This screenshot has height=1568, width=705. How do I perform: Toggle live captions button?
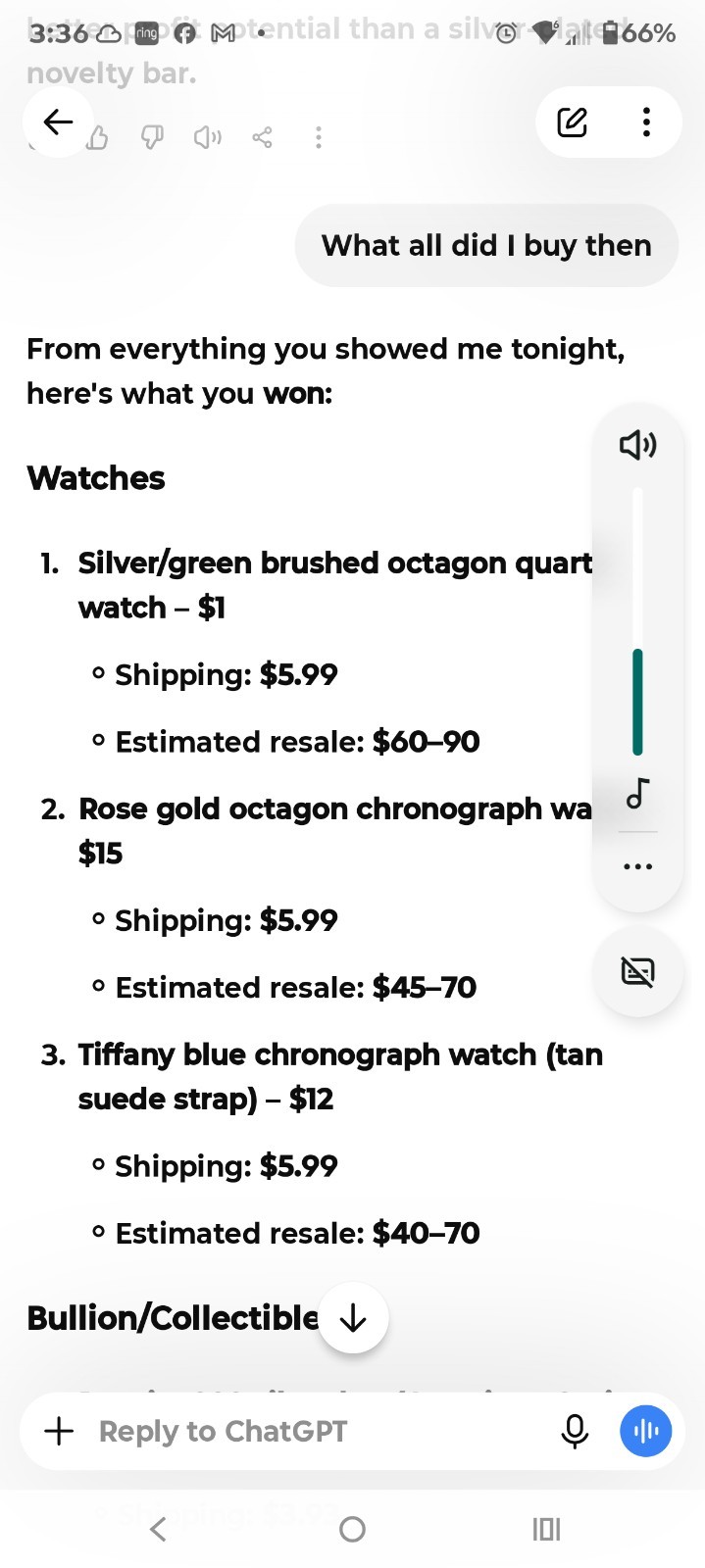[x=638, y=972]
